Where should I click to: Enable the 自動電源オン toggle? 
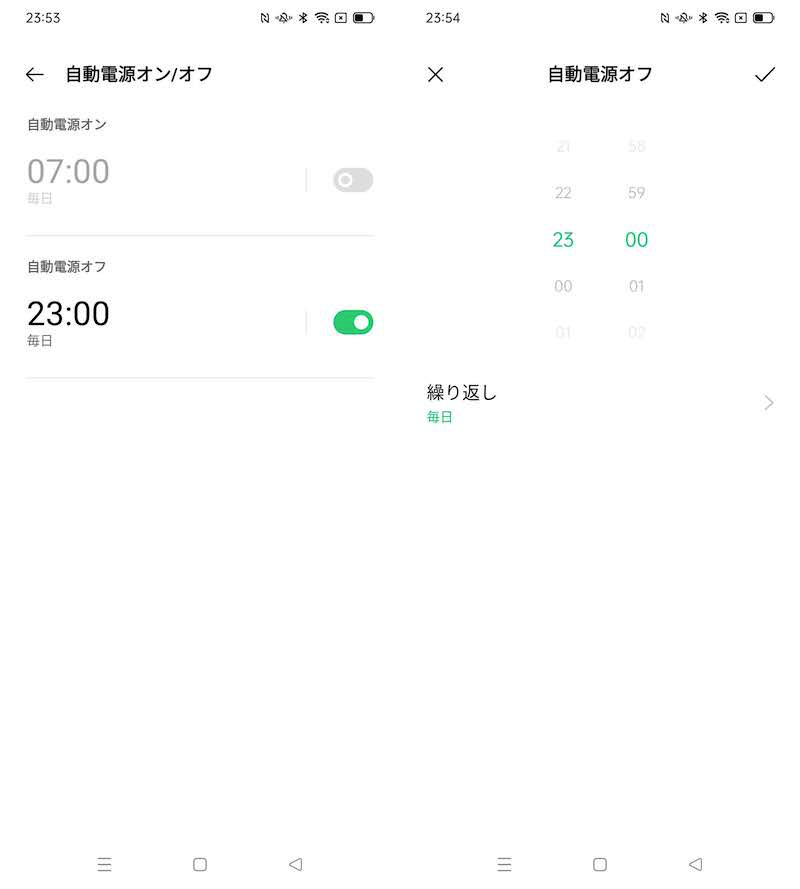point(352,180)
